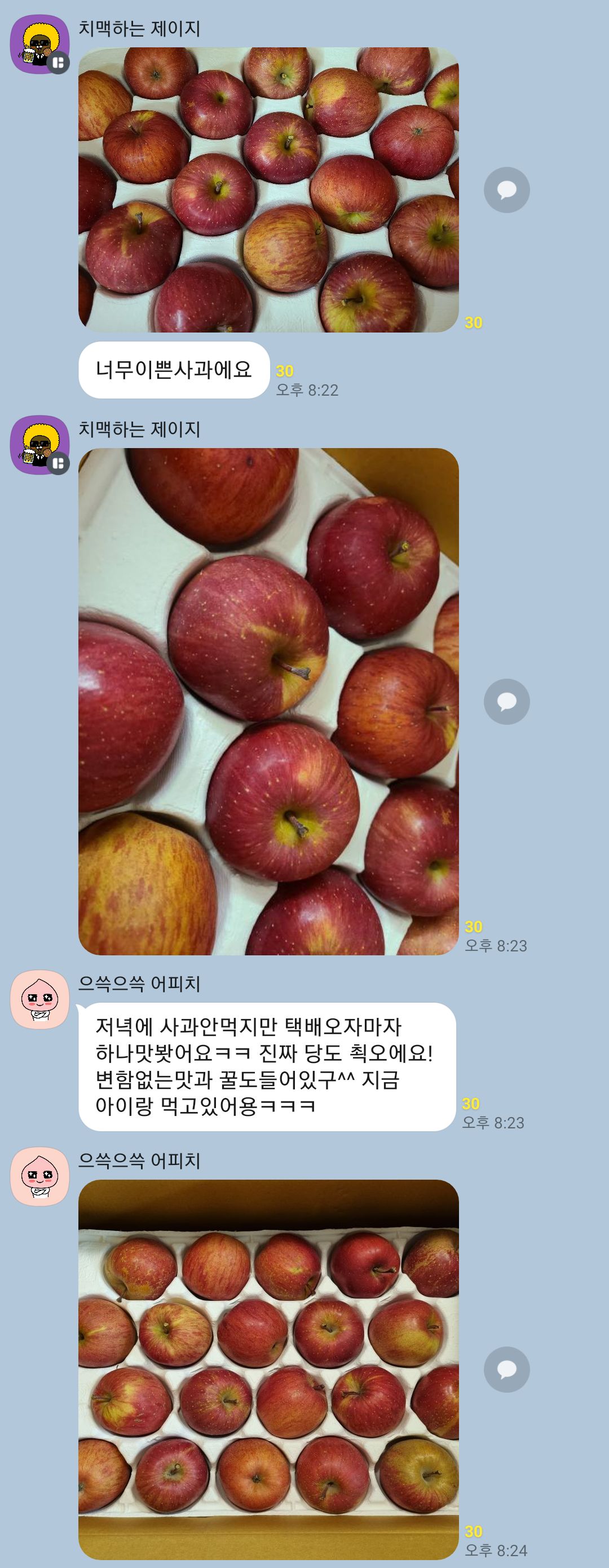This screenshot has height=1568, width=609.
Task: View 치맥하는 제이지's profile from the top avatar
Action: pyautogui.click(x=39, y=45)
